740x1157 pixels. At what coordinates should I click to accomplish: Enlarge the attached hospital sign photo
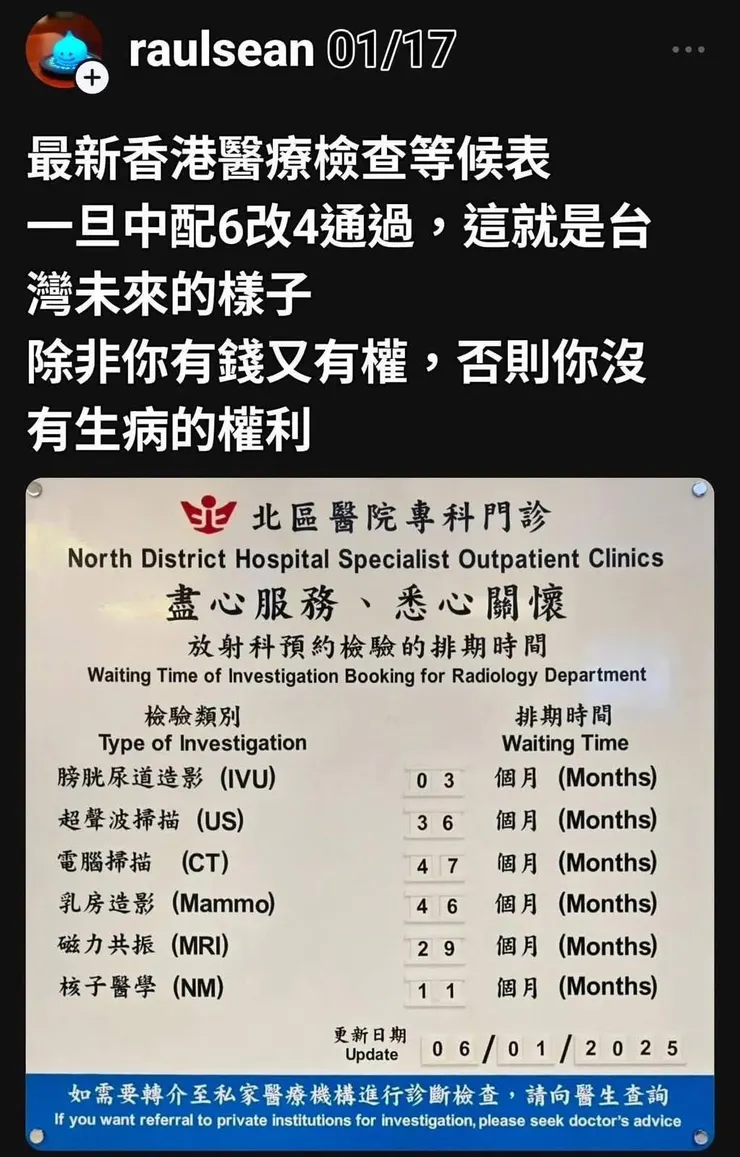[x=370, y=810]
